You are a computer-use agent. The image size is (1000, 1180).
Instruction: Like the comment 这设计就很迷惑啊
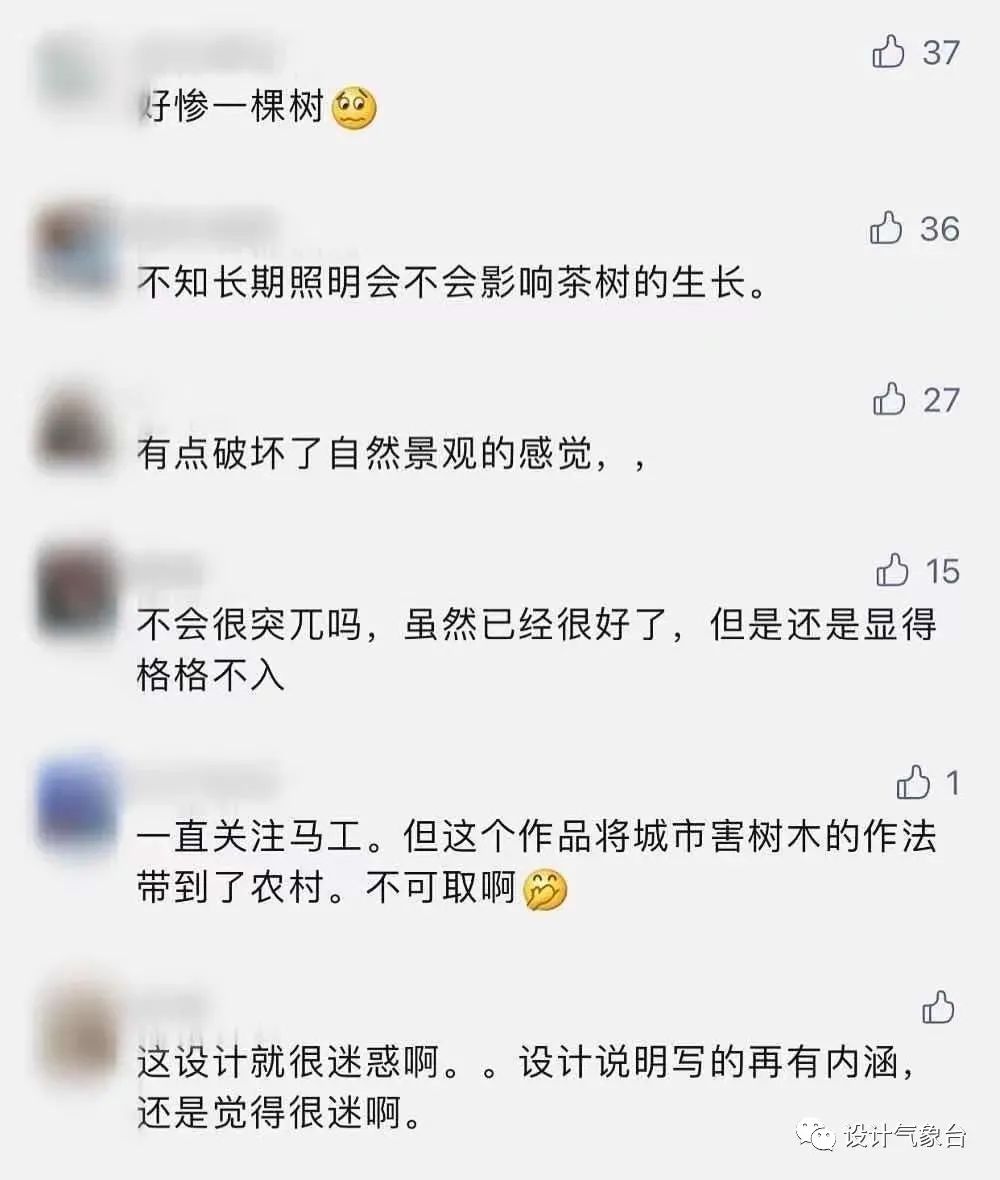point(938,1008)
